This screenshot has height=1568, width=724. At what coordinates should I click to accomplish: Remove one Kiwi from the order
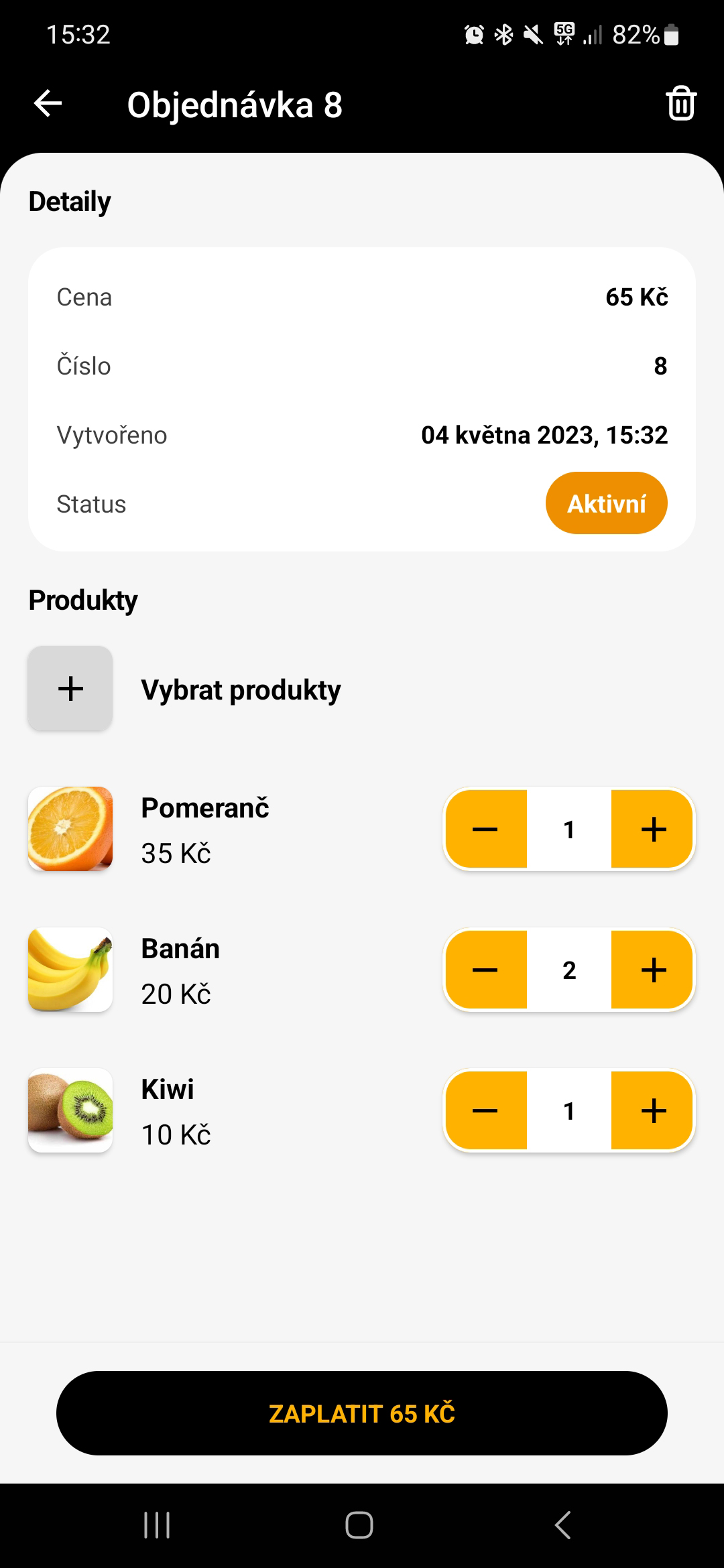click(485, 1111)
